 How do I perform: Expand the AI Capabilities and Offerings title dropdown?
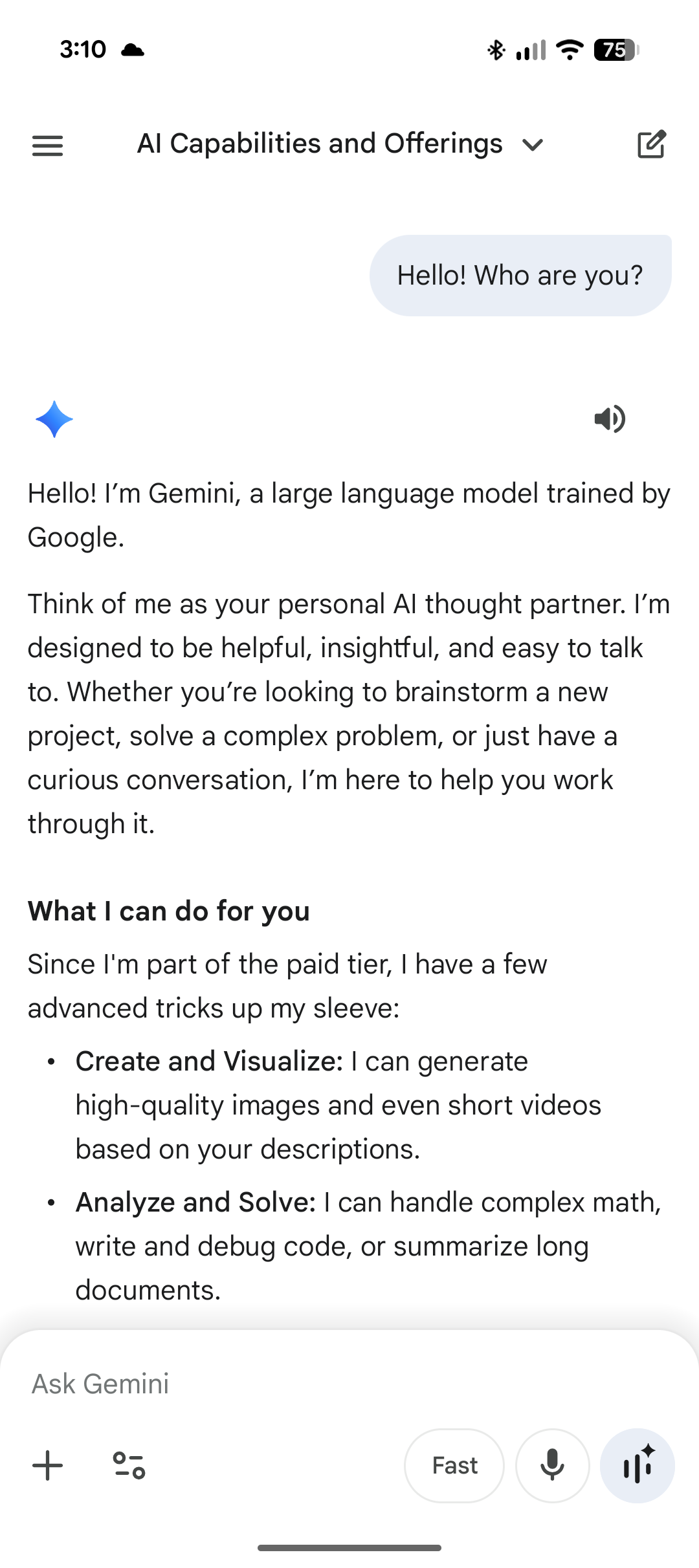[533, 145]
